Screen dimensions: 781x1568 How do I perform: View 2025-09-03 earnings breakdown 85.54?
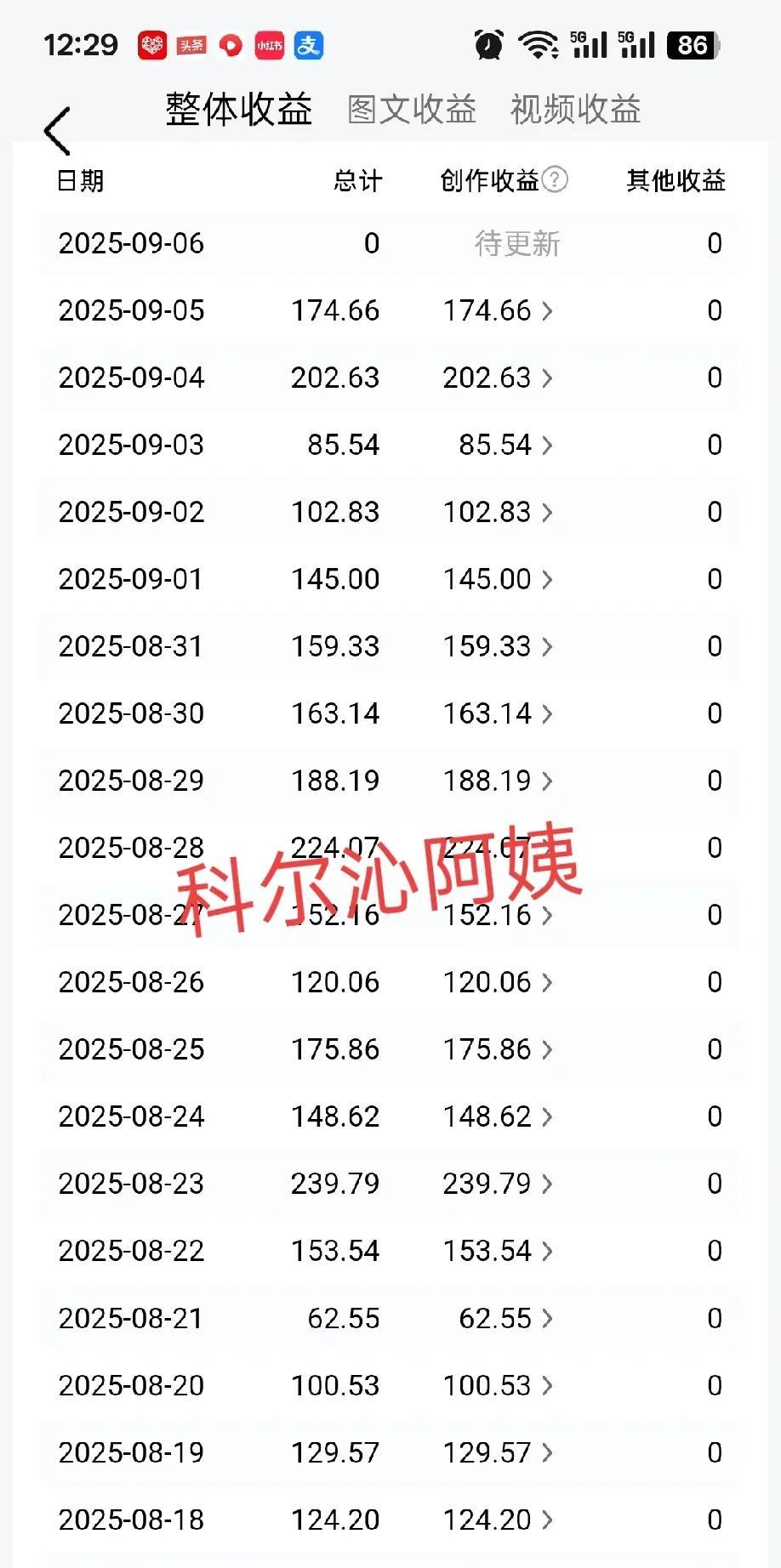[x=505, y=446]
